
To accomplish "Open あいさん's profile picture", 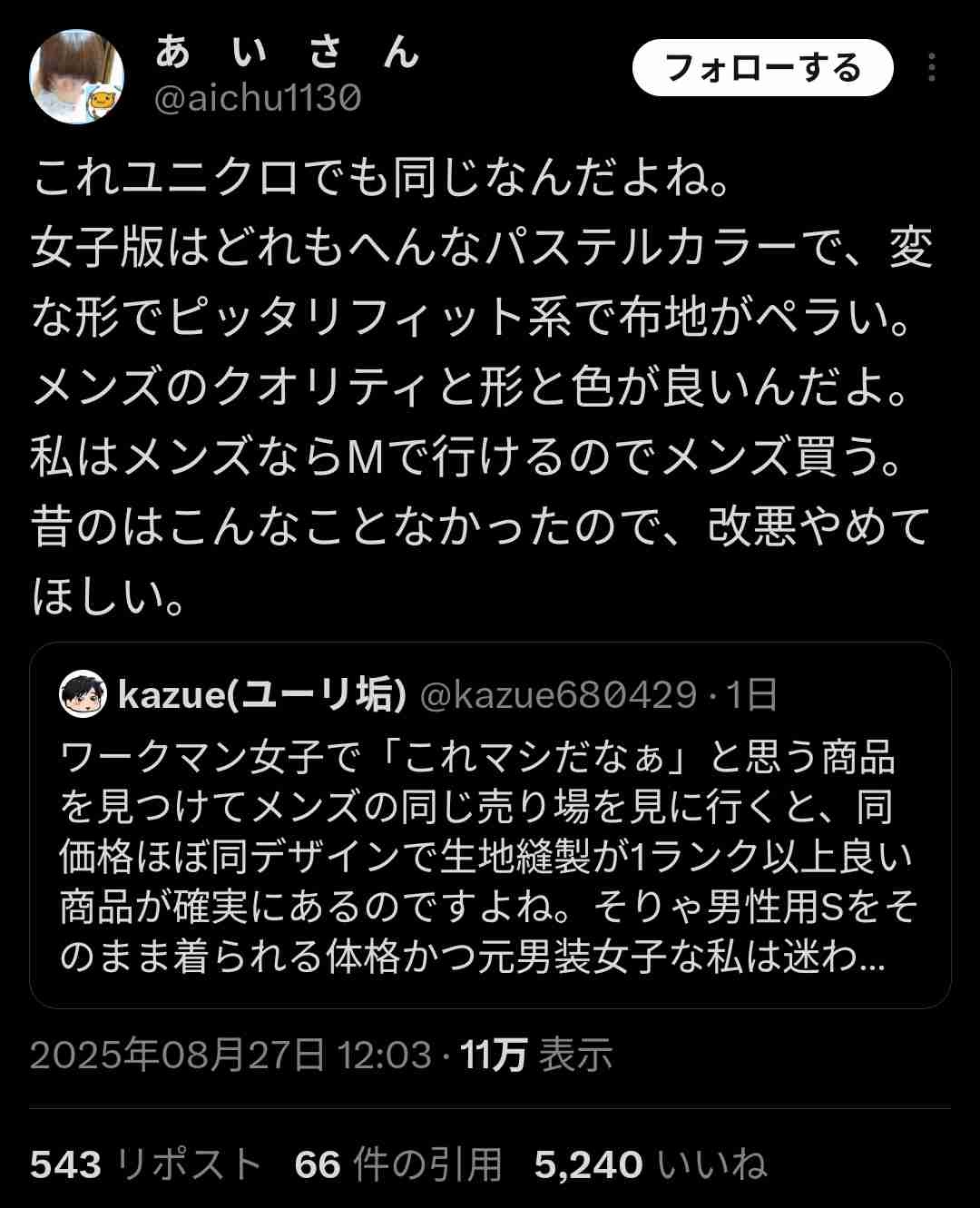I will (x=77, y=76).
